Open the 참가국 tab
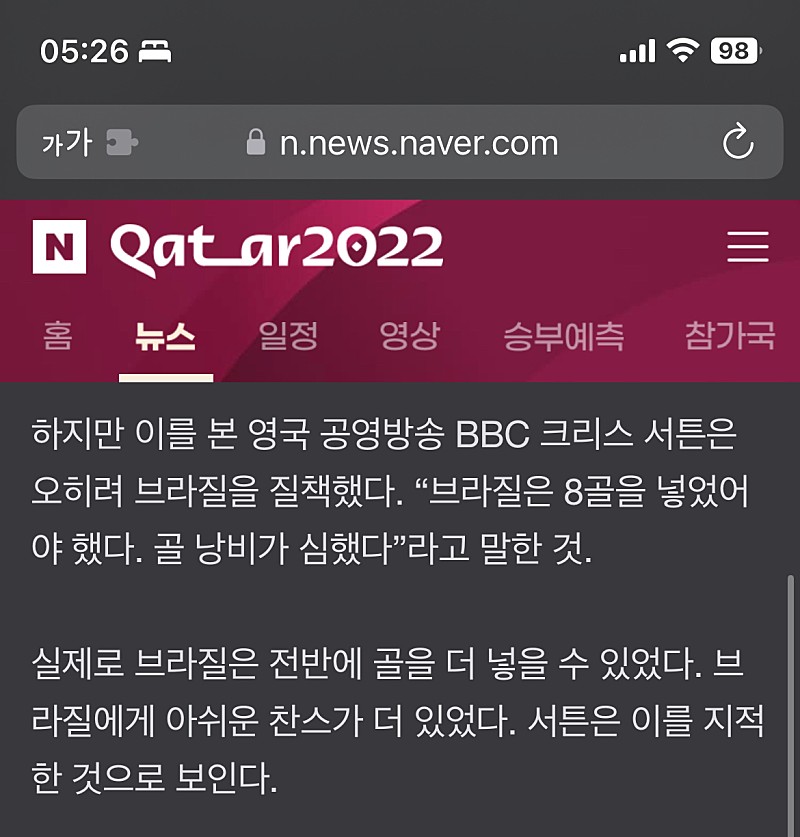 tap(729, 336)
